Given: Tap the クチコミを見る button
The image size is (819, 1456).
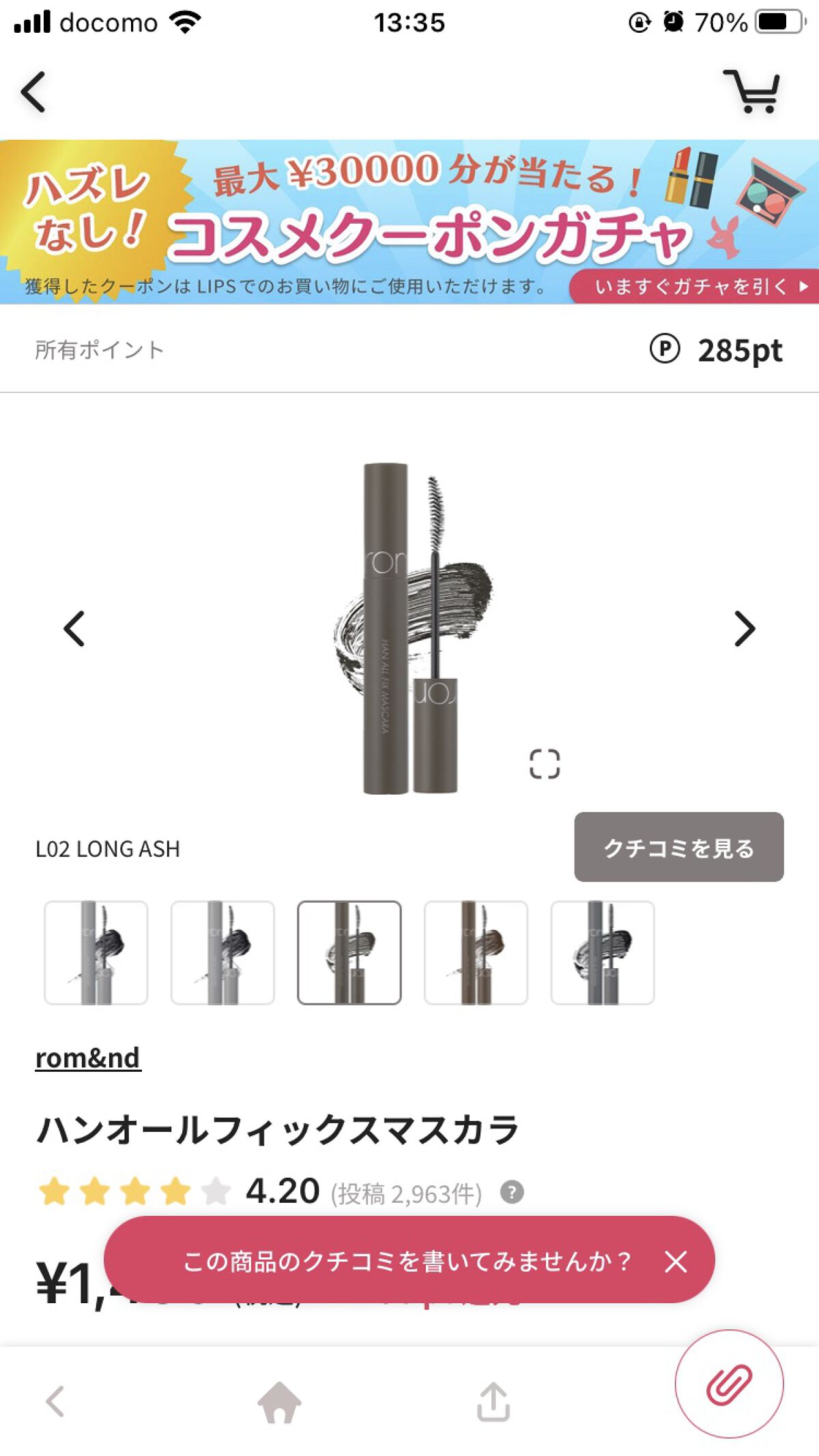Looking at the screenshot, I should click(x=679, y=847).
